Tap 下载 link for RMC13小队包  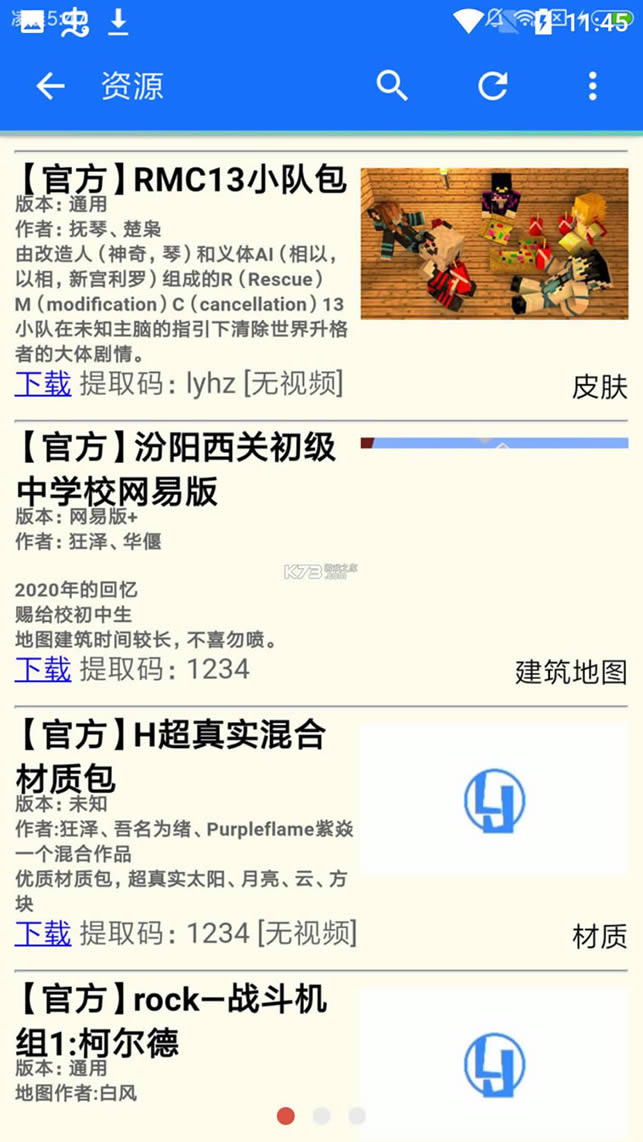coord(43,383)
